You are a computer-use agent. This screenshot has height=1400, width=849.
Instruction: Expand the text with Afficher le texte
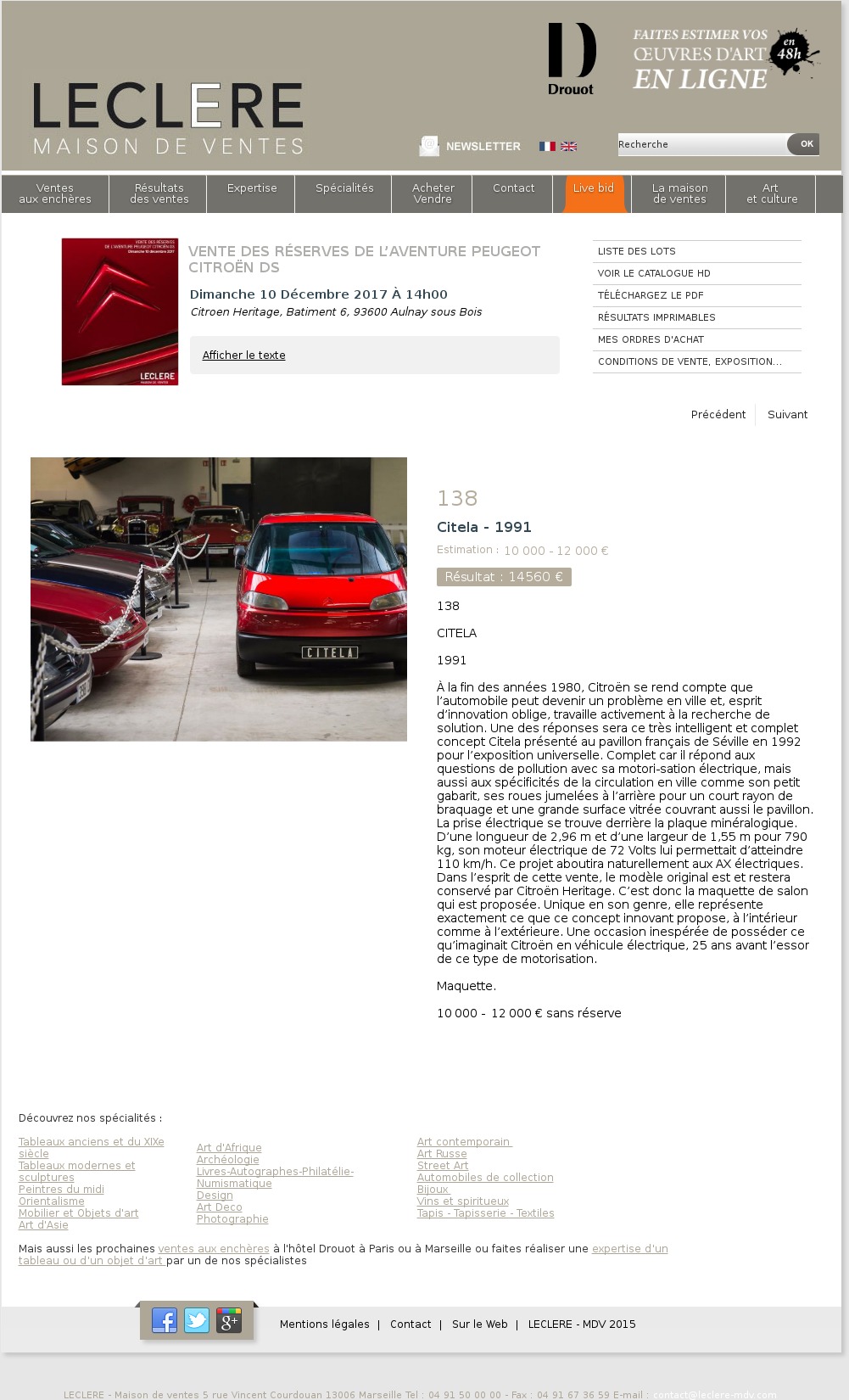point(243,356)
